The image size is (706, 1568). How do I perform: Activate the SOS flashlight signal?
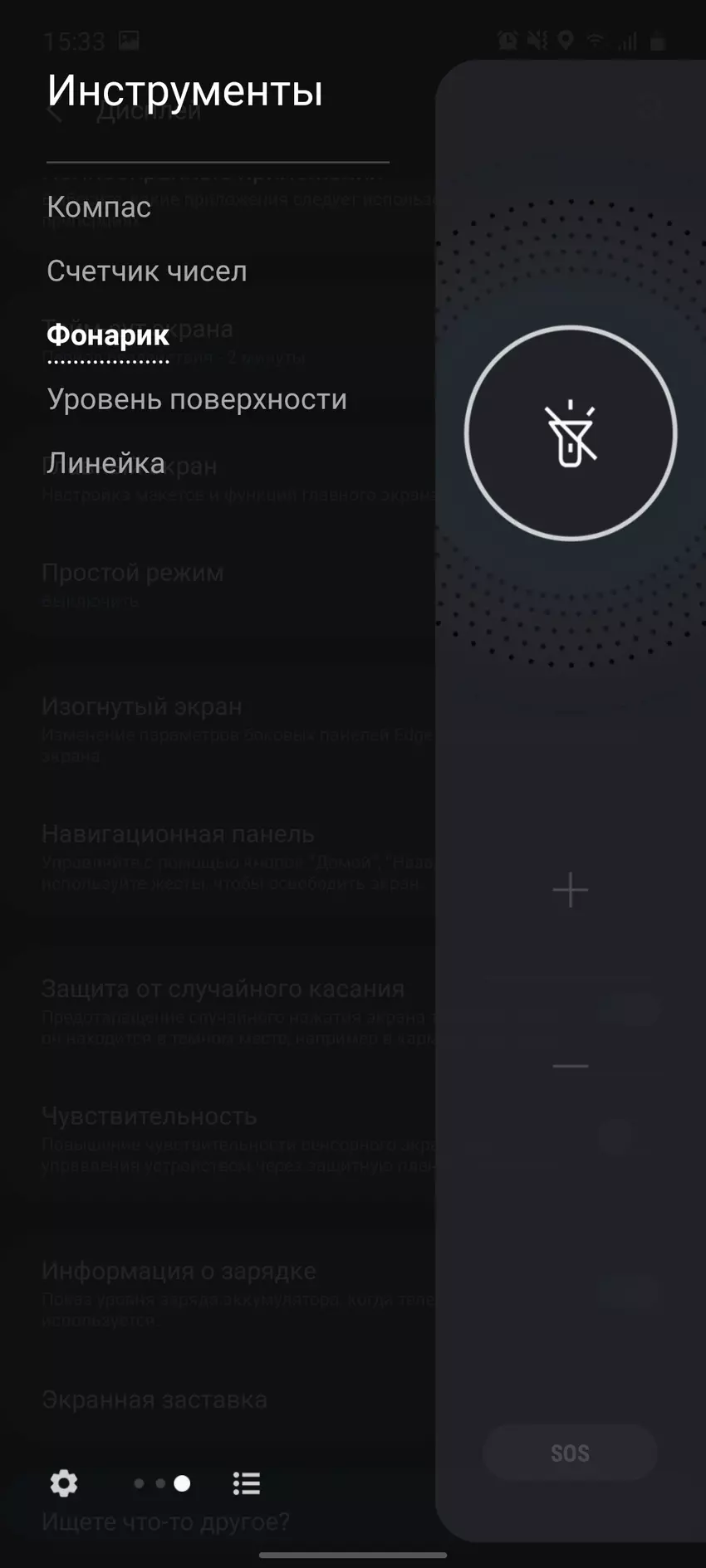(x=570, y=1453)
